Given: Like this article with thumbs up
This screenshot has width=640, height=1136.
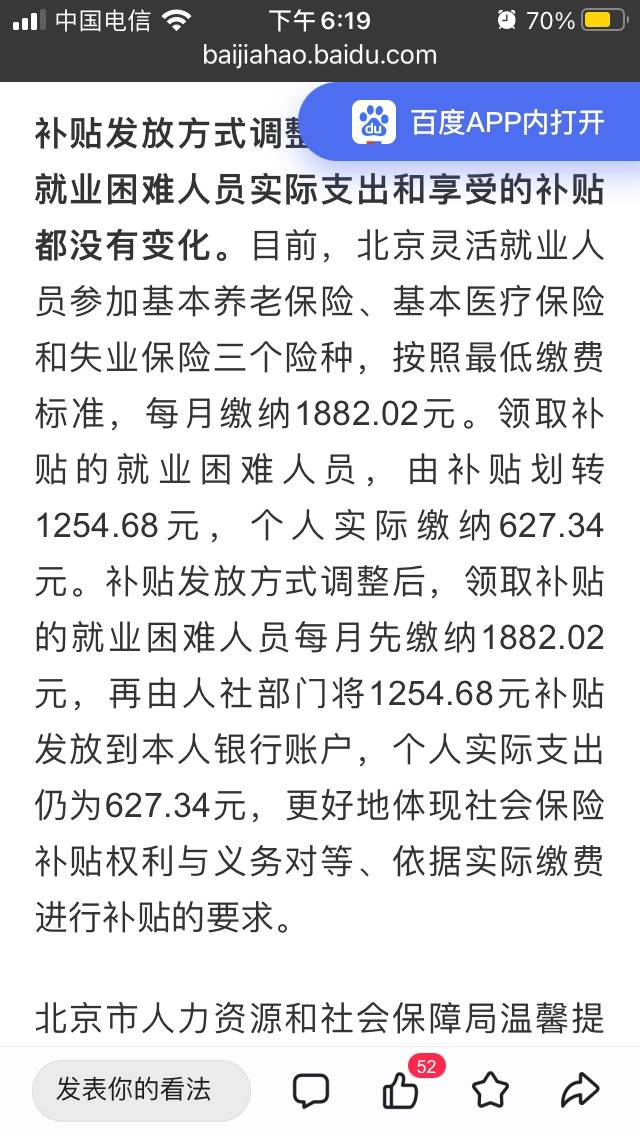Looking at the screenshot, I should pyautogui.click(x=400, y=1090).
